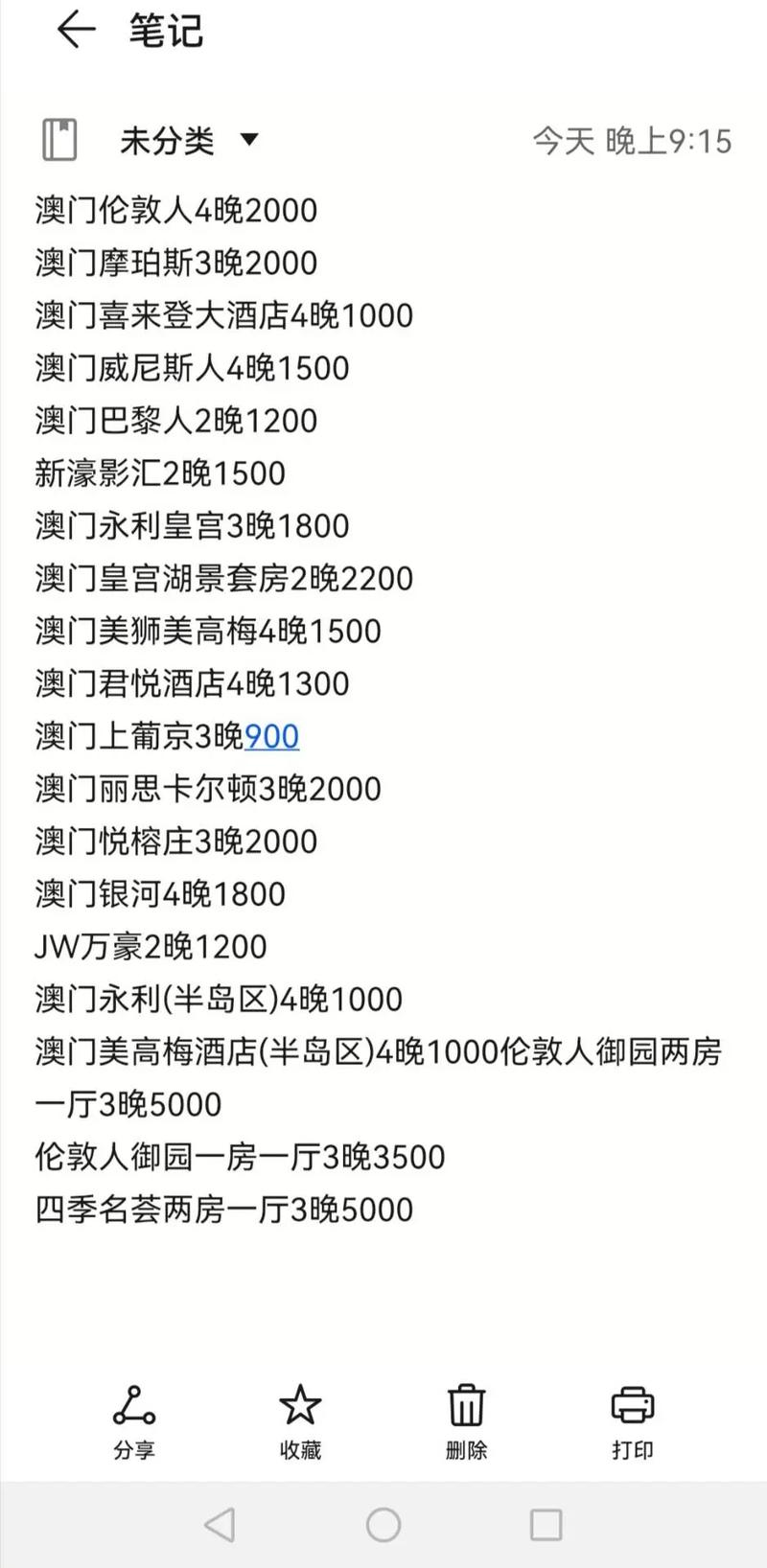767x1568 pixels.
Task: Tap the system home button
Action: (x=383, y=1525)
